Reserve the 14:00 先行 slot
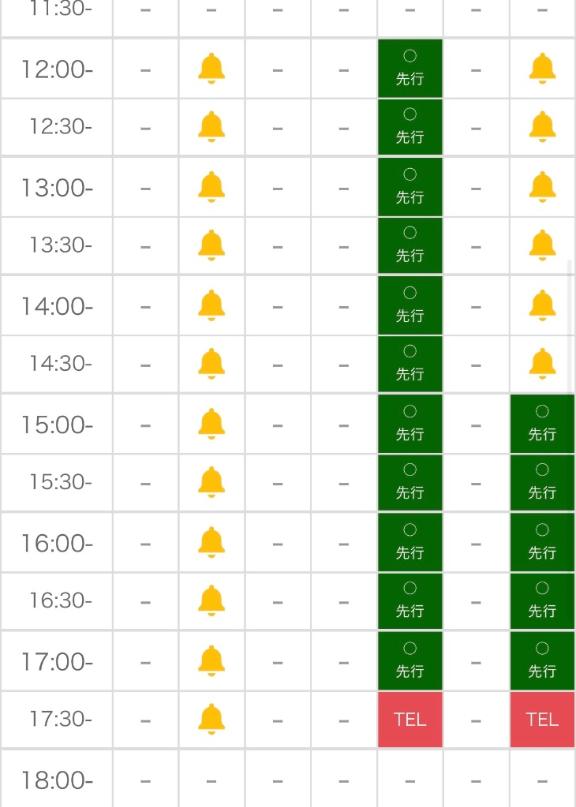Viewport: 576px width, 807px height. 410,305
